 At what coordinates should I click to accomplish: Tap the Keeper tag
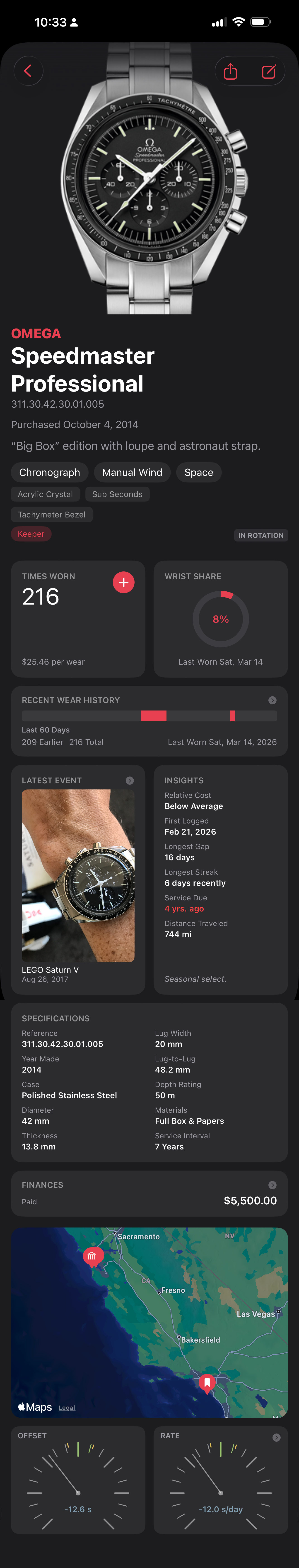(x=31, y=534)
